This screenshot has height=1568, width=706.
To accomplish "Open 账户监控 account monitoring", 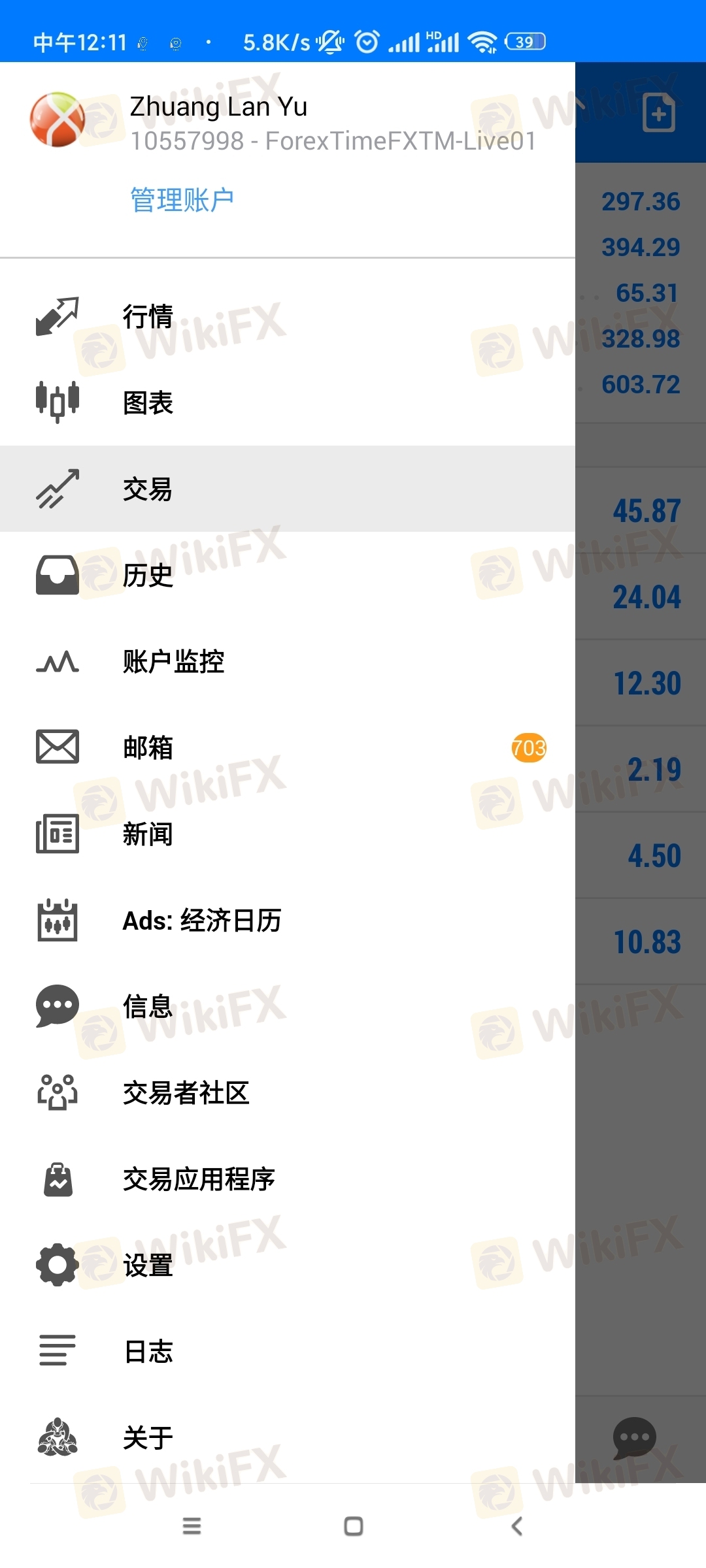I will (x=288, y=662).
